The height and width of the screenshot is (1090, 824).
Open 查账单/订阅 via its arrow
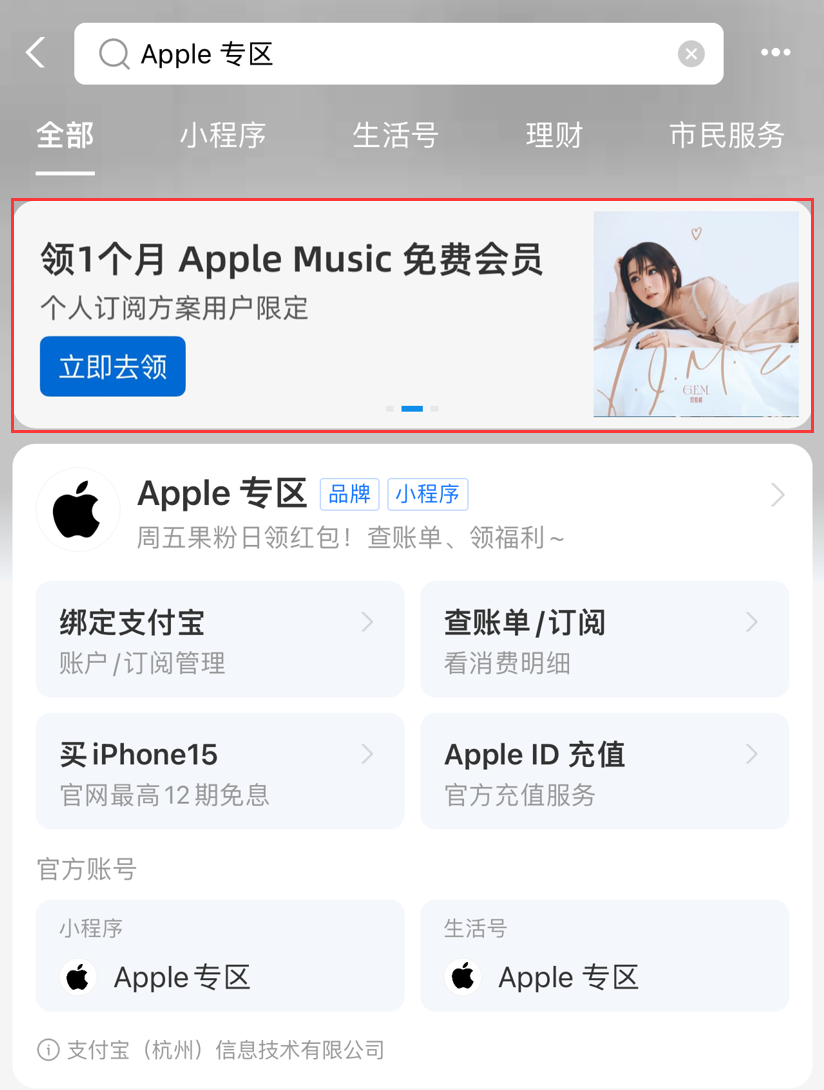coord(753,621)
